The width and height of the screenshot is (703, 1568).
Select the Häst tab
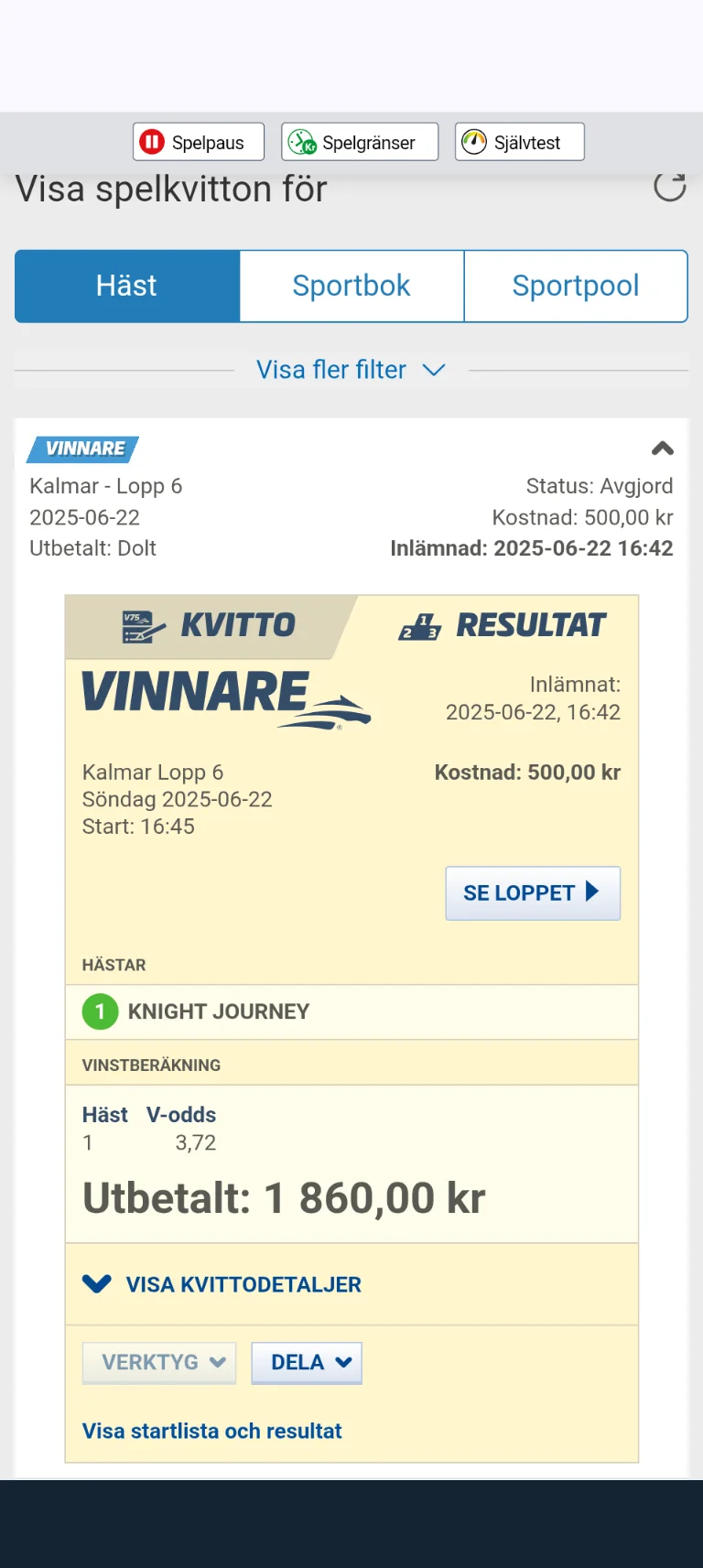[127, 286]
